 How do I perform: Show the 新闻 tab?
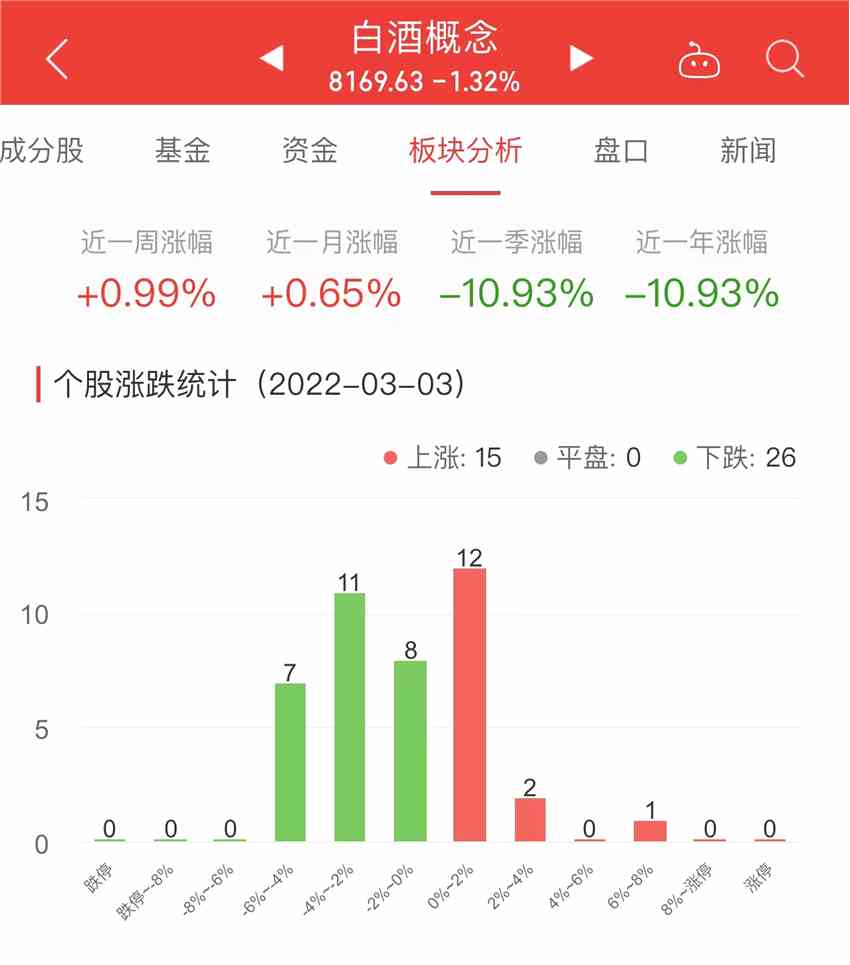point(748,151)
